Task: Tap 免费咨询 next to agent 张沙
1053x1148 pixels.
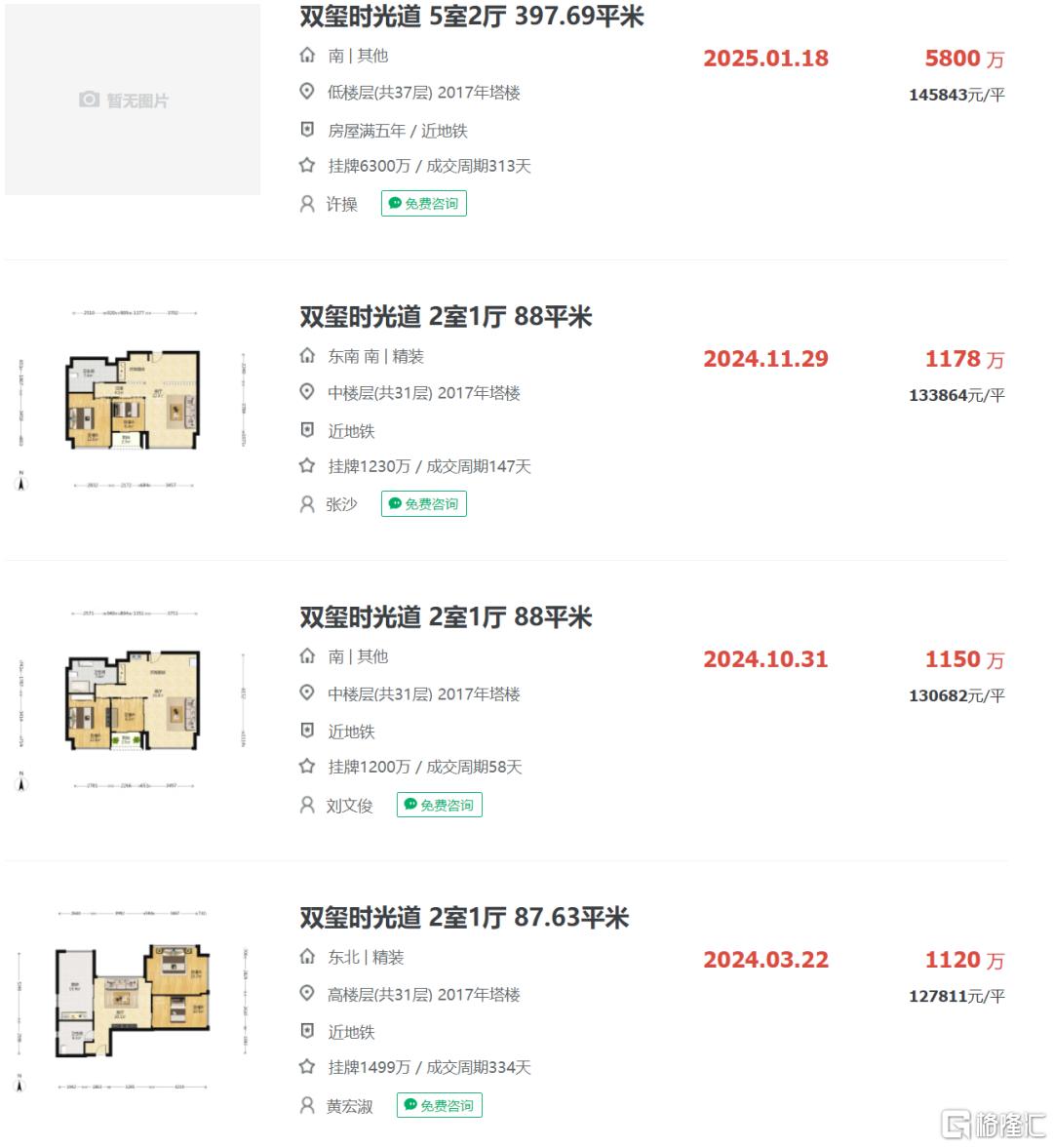Action: (423, 504)
